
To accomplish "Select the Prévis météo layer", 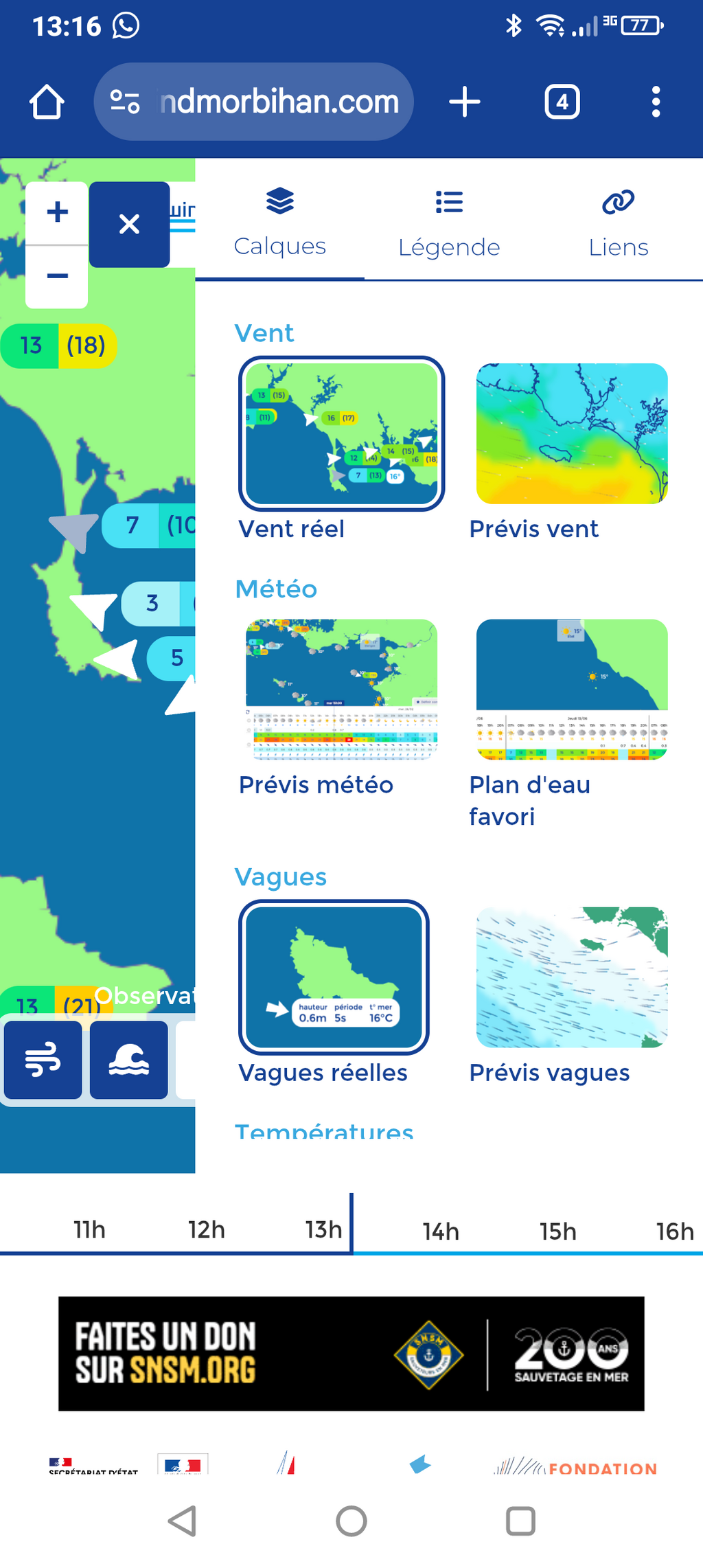I will pyautogui.click(x=341, y=708).
